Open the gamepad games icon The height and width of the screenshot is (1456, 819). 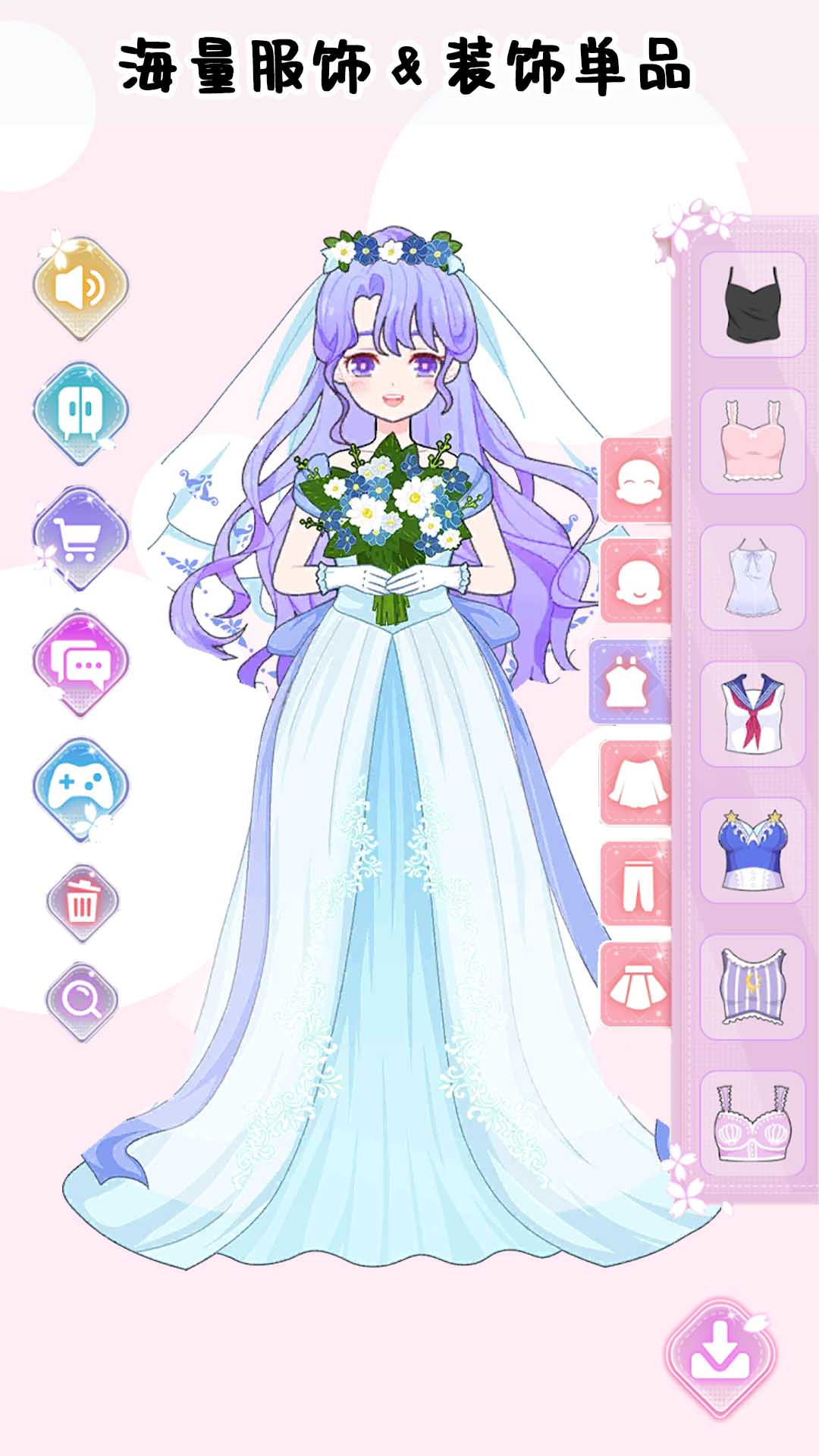coord(80,789)
